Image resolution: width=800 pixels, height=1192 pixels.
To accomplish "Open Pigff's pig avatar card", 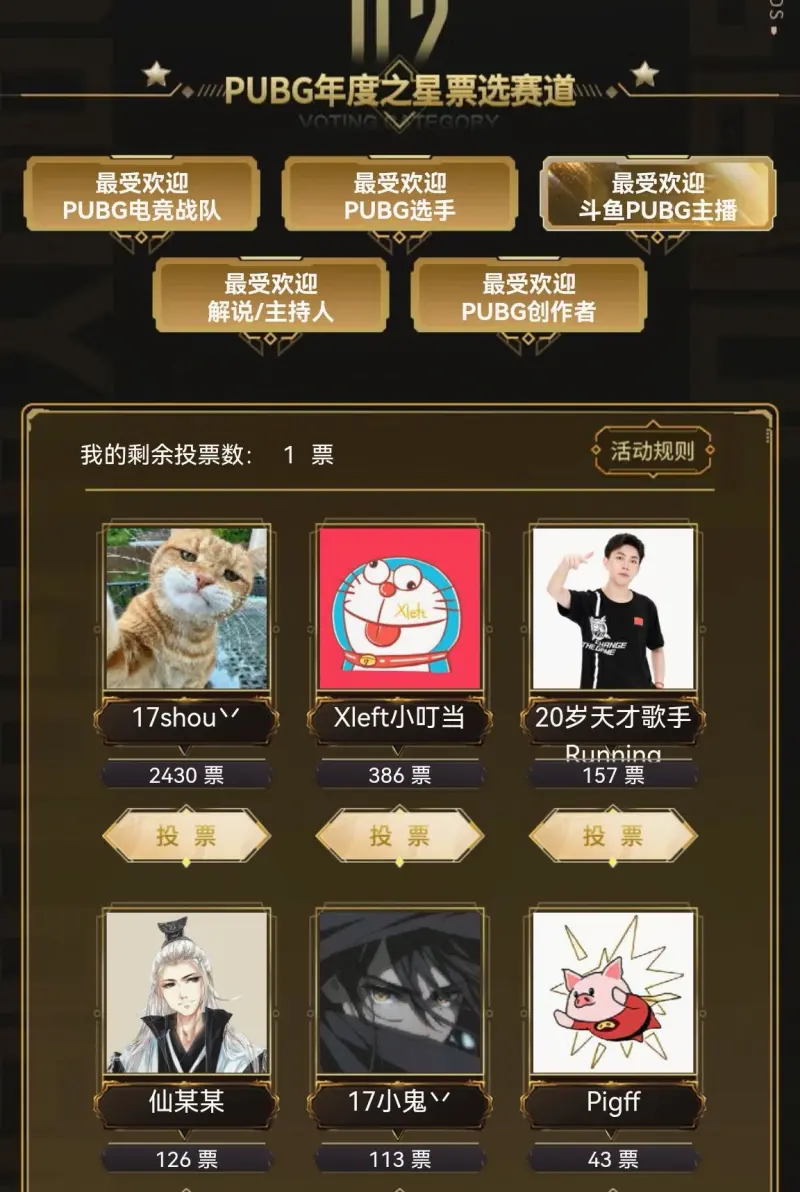I will (613, 992).
